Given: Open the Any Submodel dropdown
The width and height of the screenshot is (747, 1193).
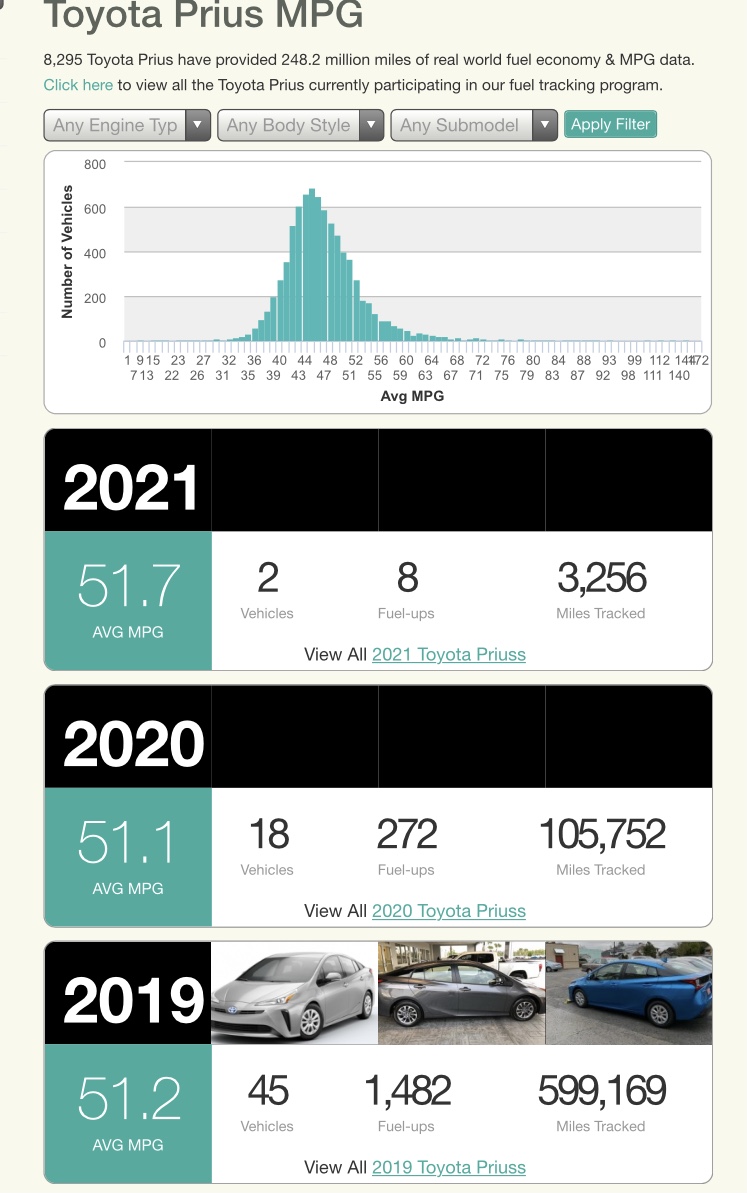Looking at the screenshot, I should point(473,125).
